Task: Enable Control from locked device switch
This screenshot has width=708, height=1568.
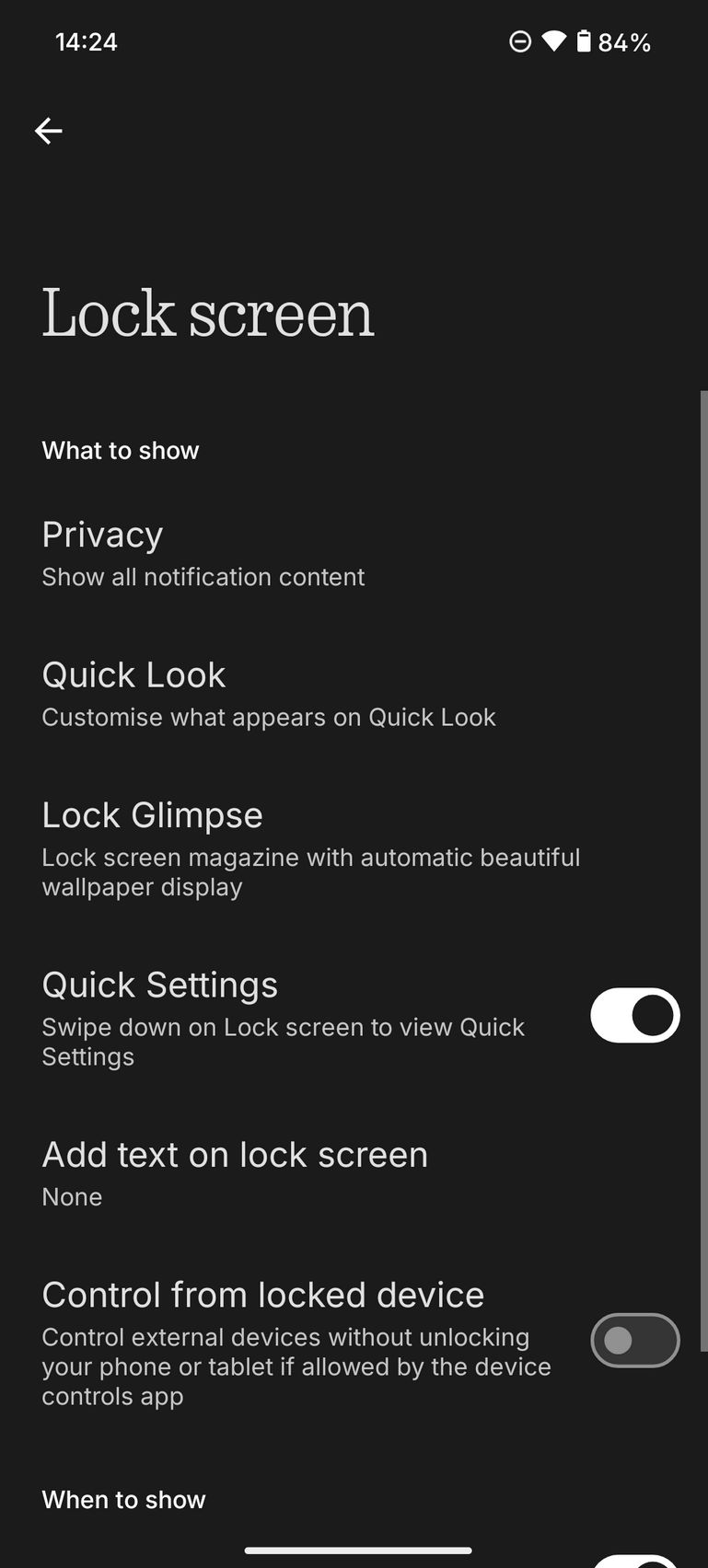Action: click(x=634, y=1340)
